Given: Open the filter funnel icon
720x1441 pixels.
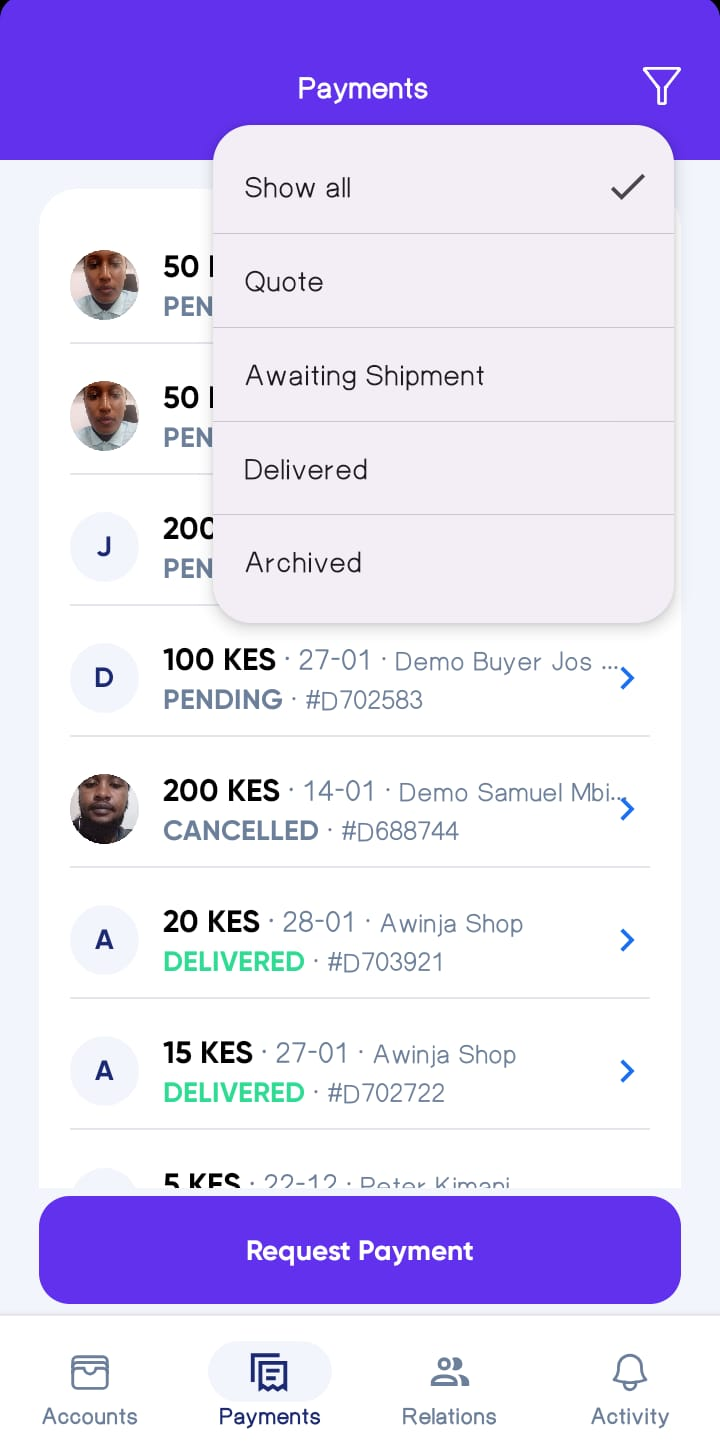Looking at the screenshot, I should tap(662, 87).
